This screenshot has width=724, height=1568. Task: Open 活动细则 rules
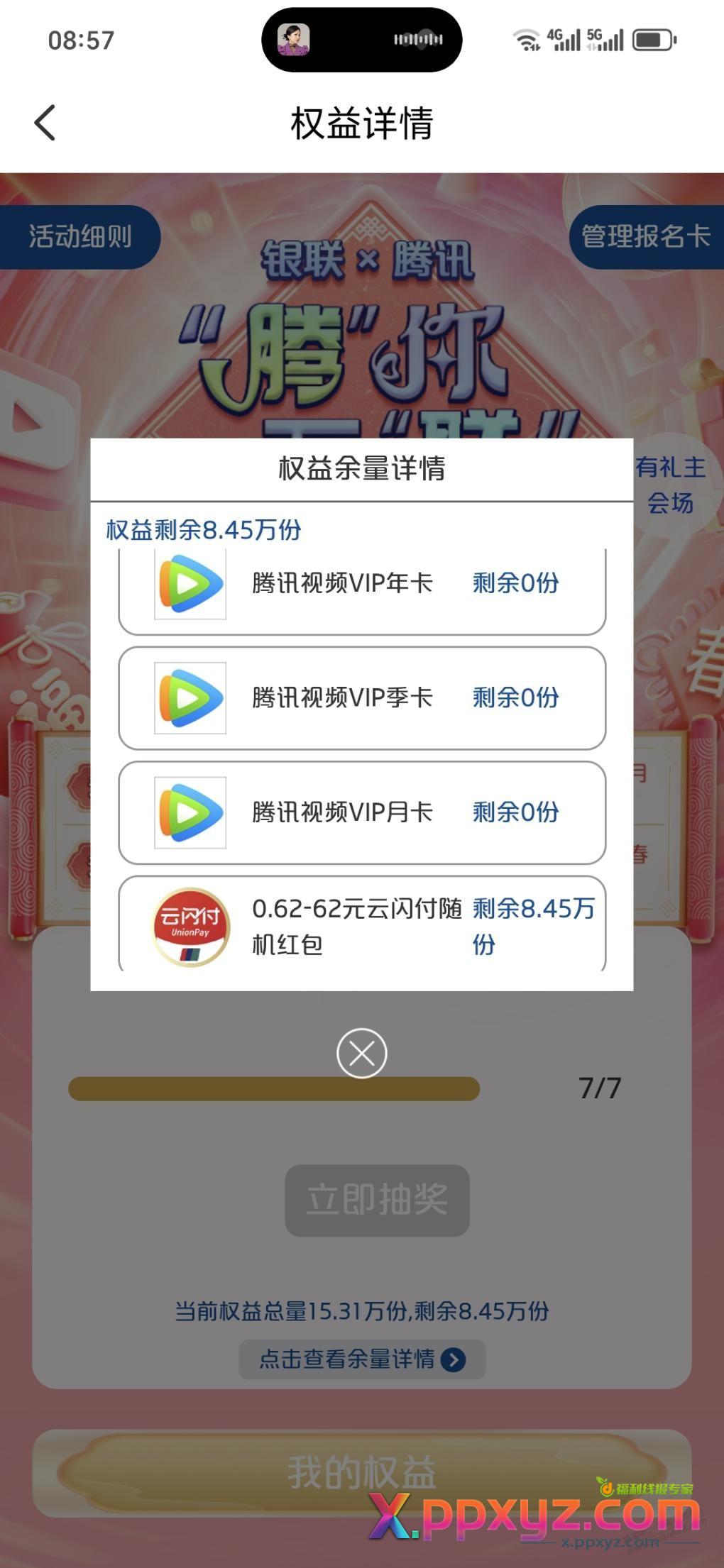click(79, 237)
